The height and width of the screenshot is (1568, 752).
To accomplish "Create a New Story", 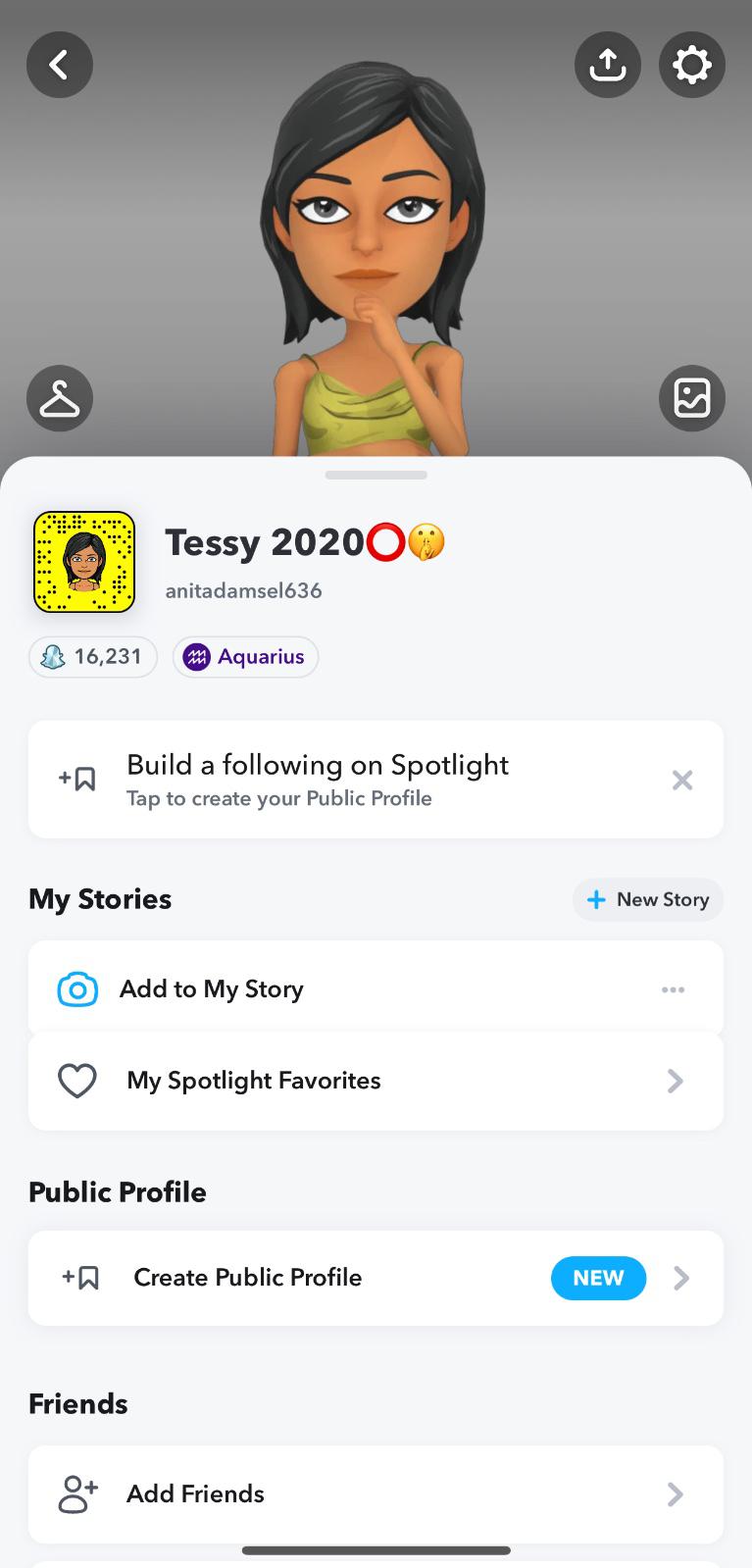I will (648, 899).
